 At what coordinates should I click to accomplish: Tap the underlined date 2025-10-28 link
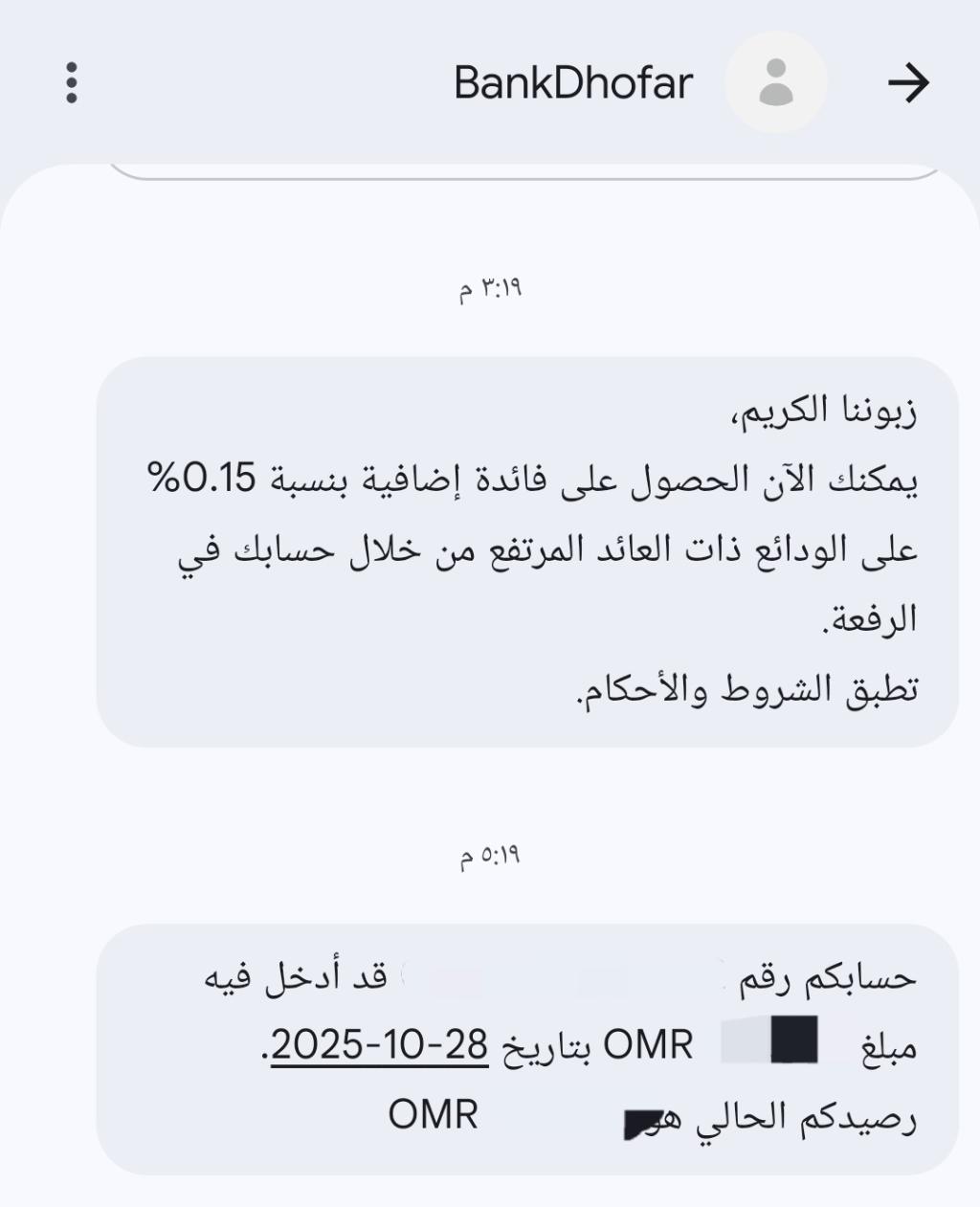(x=380, y=1044)
